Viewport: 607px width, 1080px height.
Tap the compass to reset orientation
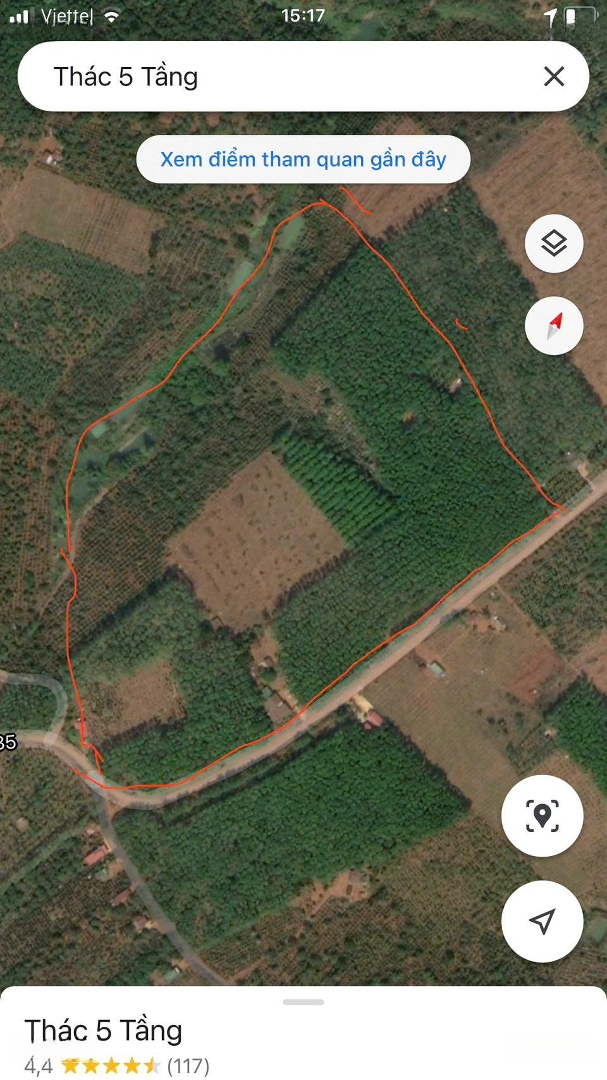(x=554, y=325)
